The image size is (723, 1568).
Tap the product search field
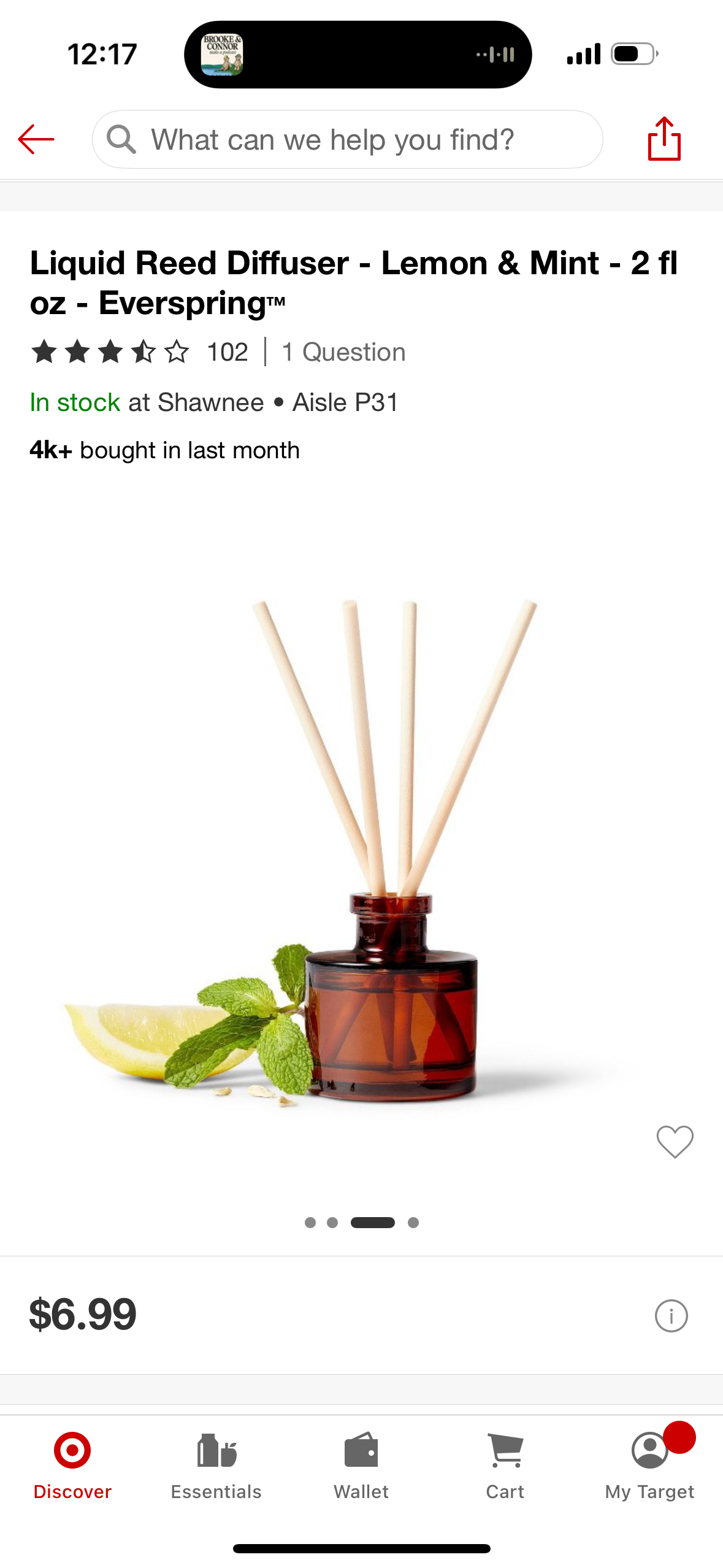click(347, 140)
